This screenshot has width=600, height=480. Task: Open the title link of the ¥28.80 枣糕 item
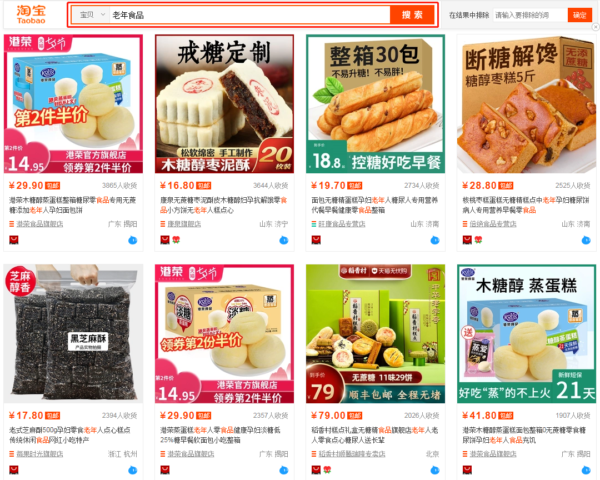point(526,204)
